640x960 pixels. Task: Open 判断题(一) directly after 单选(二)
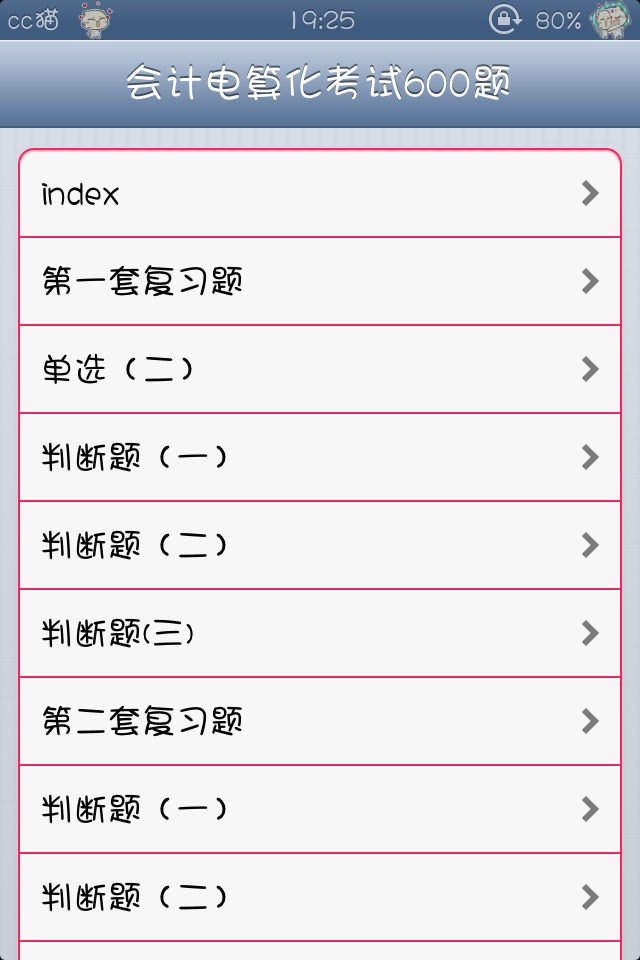tap(320, 458)
